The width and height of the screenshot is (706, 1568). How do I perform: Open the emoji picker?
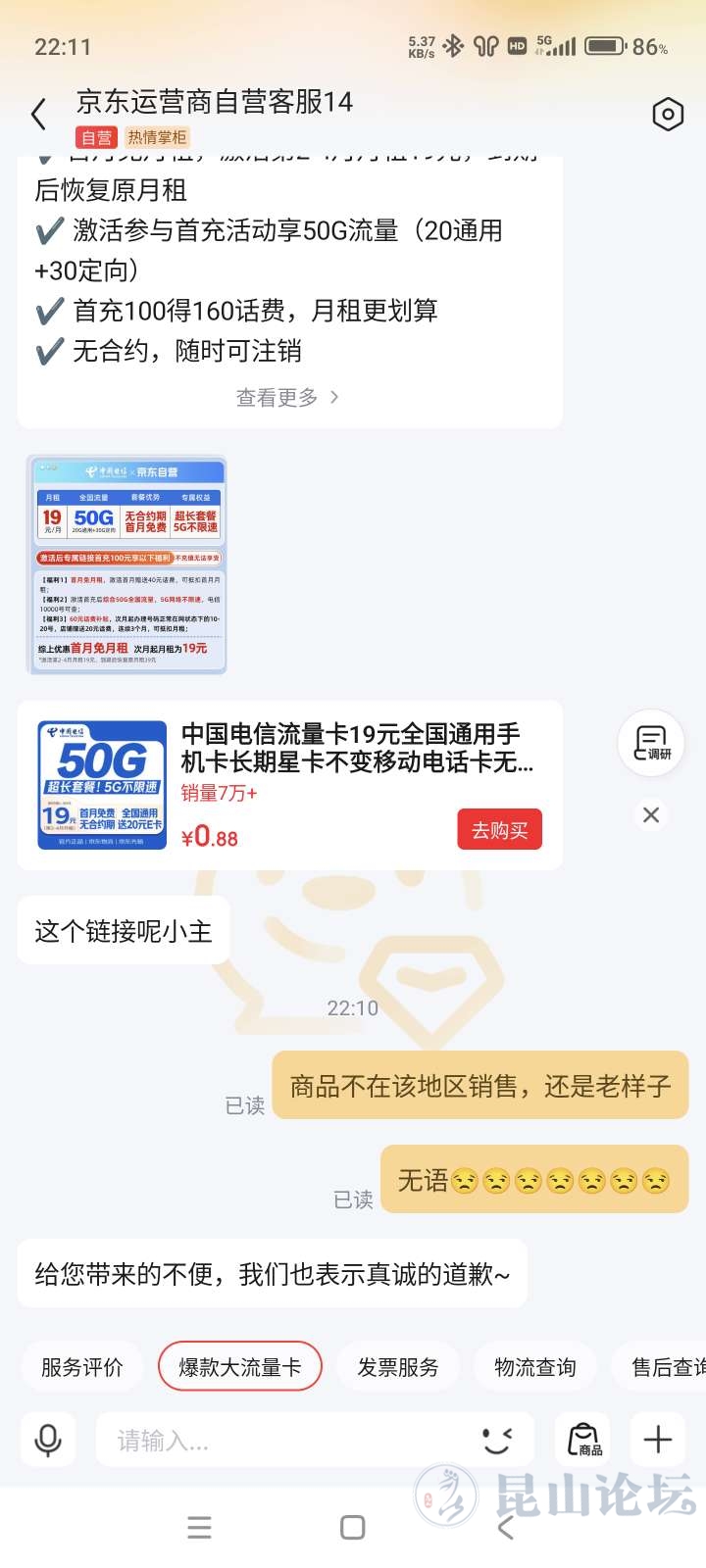click(497, 1440)
